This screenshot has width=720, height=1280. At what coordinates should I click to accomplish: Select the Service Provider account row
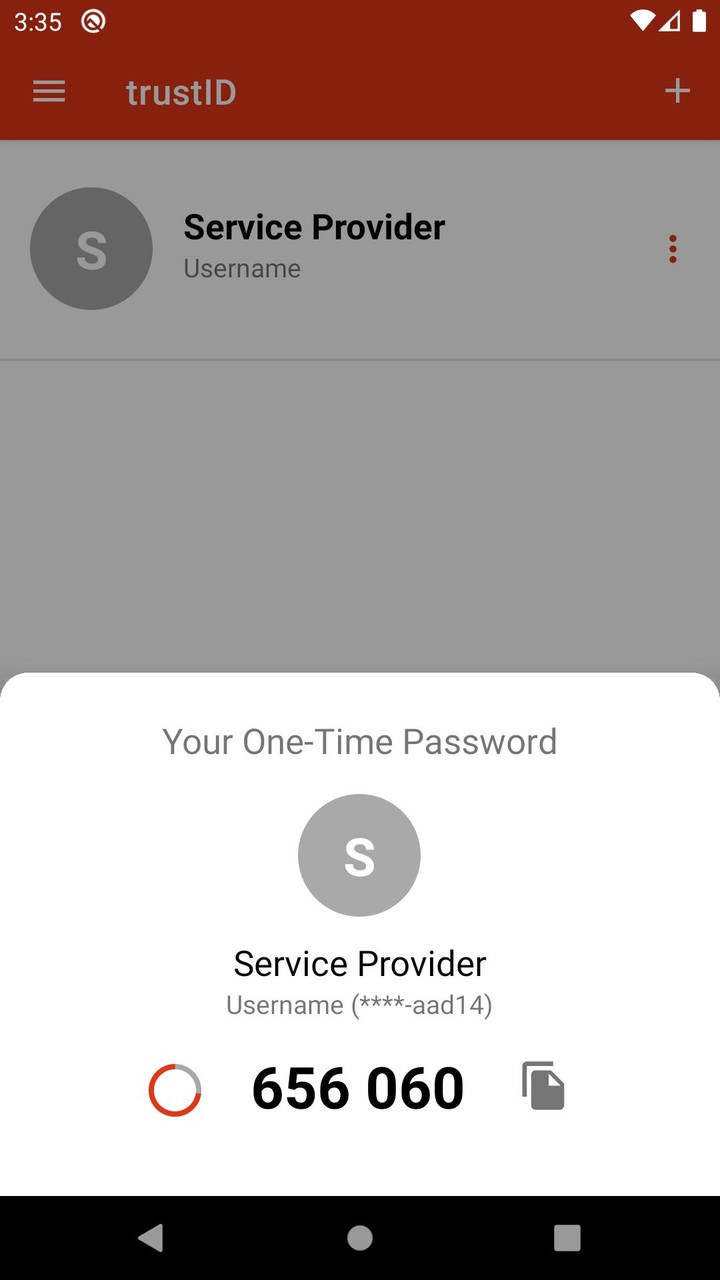313,248
